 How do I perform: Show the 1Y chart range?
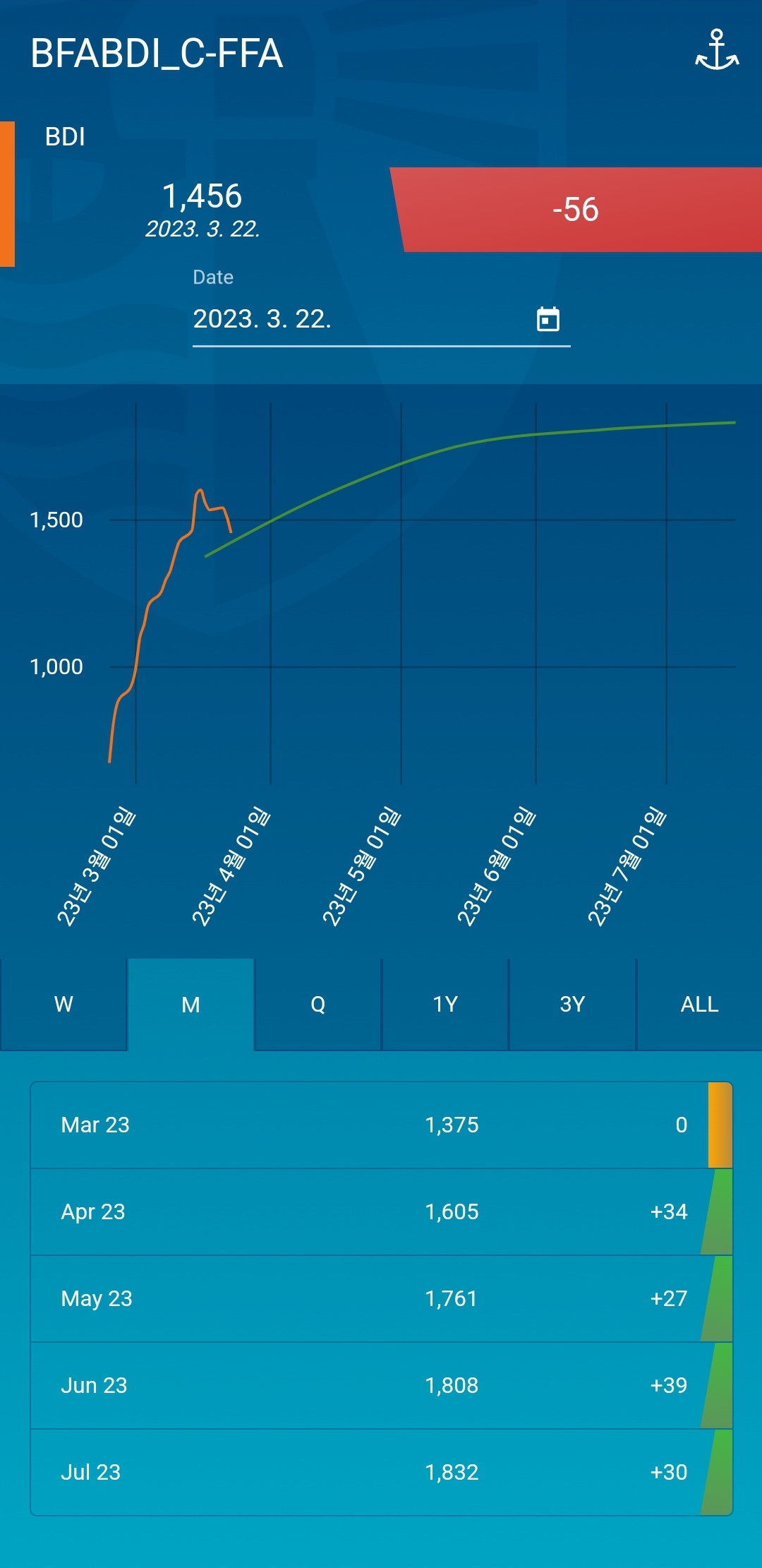pyautogui.click(x=445, y=1004)
